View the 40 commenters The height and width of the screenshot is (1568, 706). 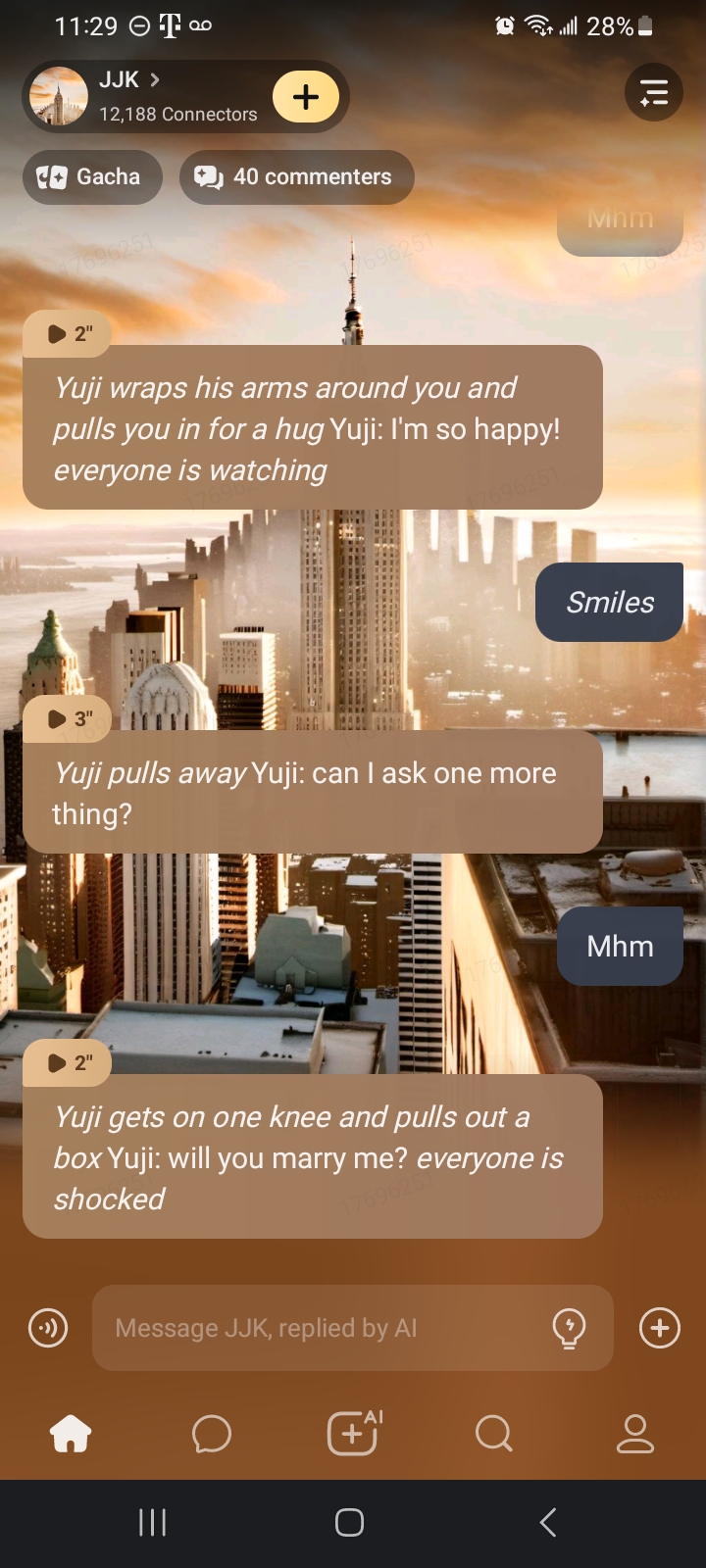tap(296, 177)
